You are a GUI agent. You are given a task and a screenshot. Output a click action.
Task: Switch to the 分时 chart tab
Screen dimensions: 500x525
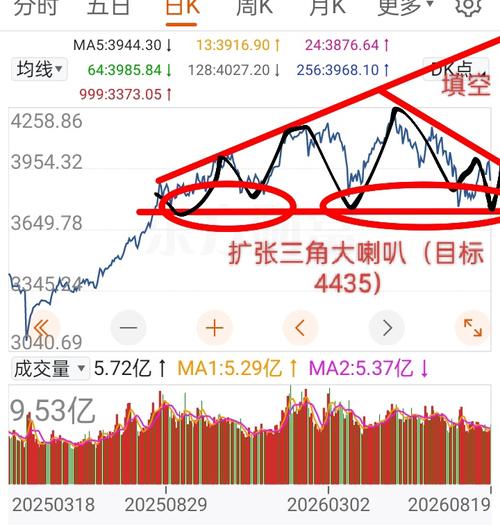click(35, 7)
